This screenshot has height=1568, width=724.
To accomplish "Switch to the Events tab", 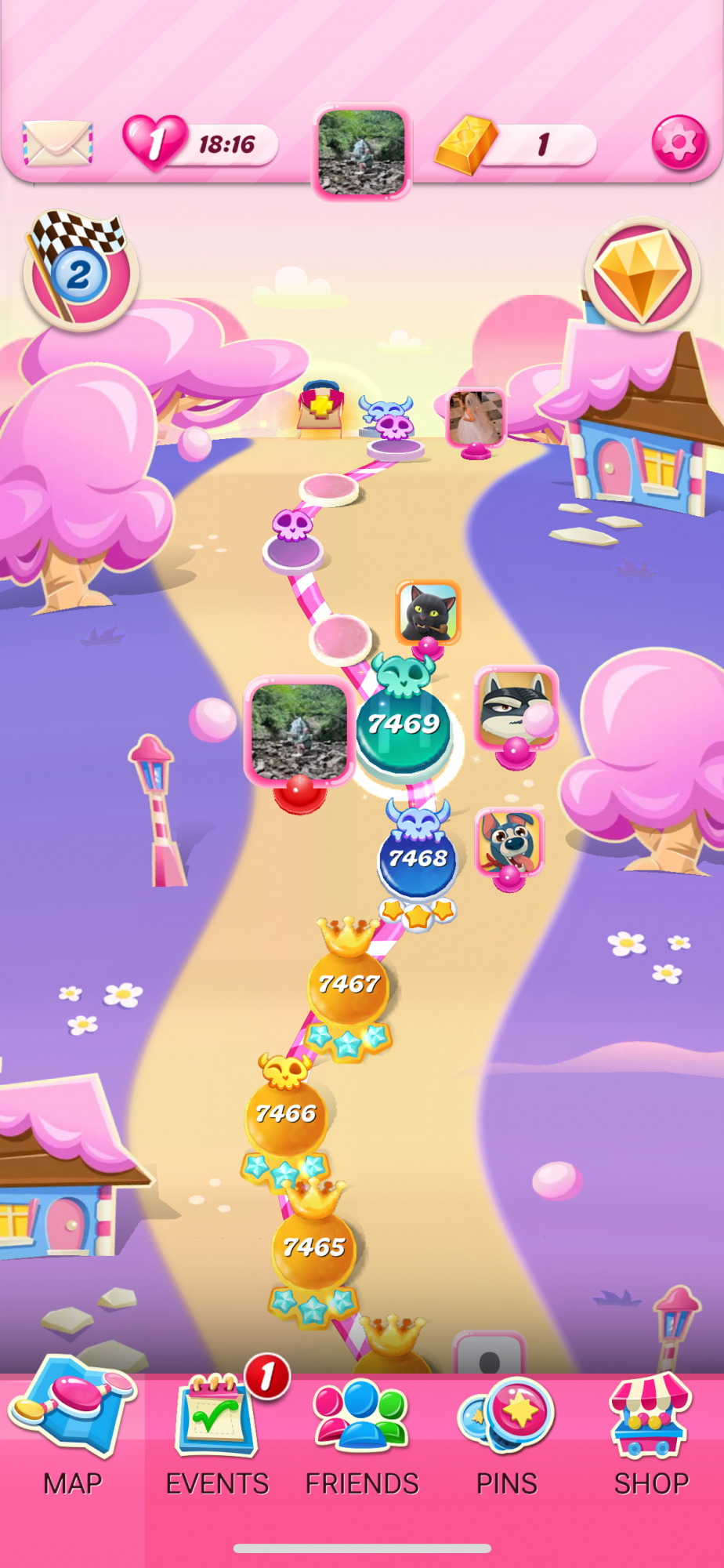I will tap(217, 1433).
